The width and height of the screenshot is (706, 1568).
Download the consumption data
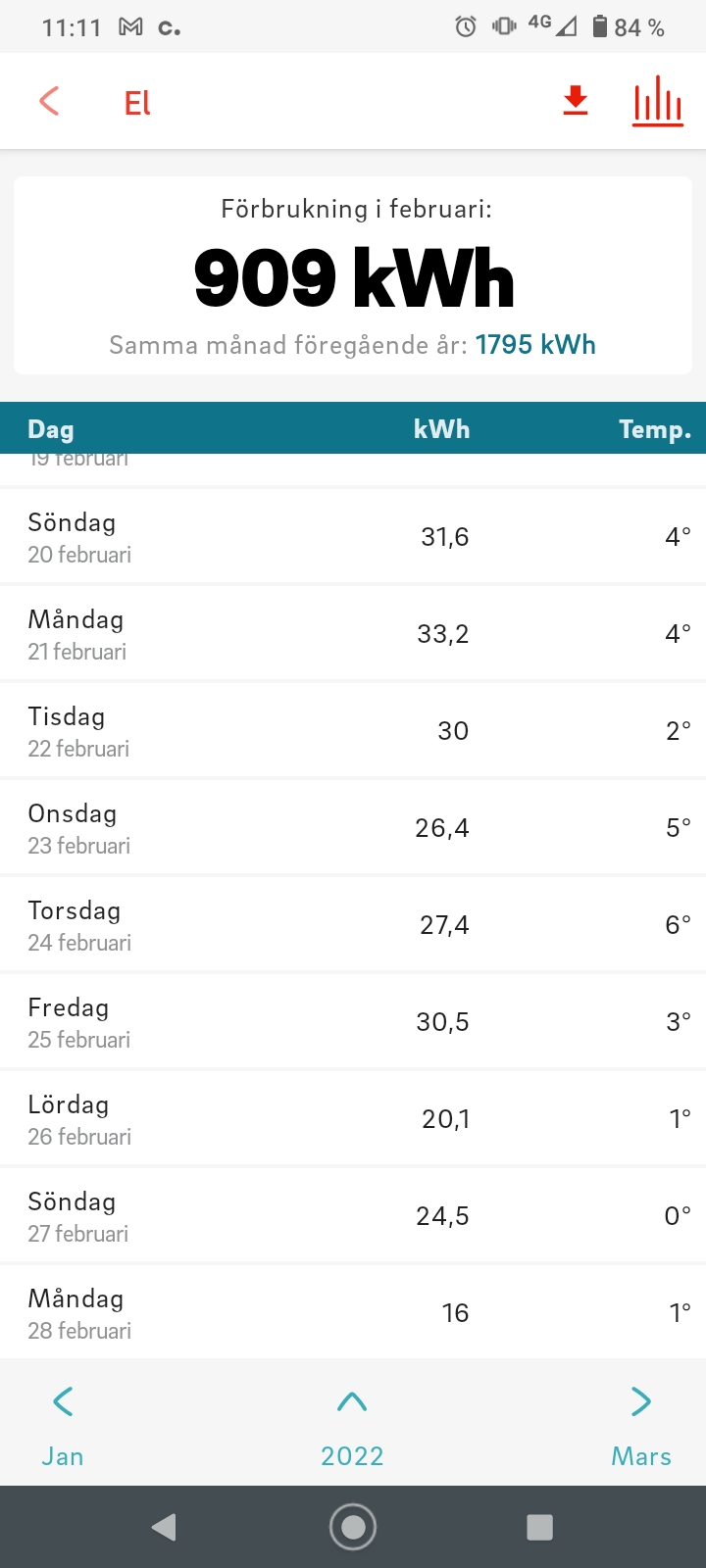(576, 101)
